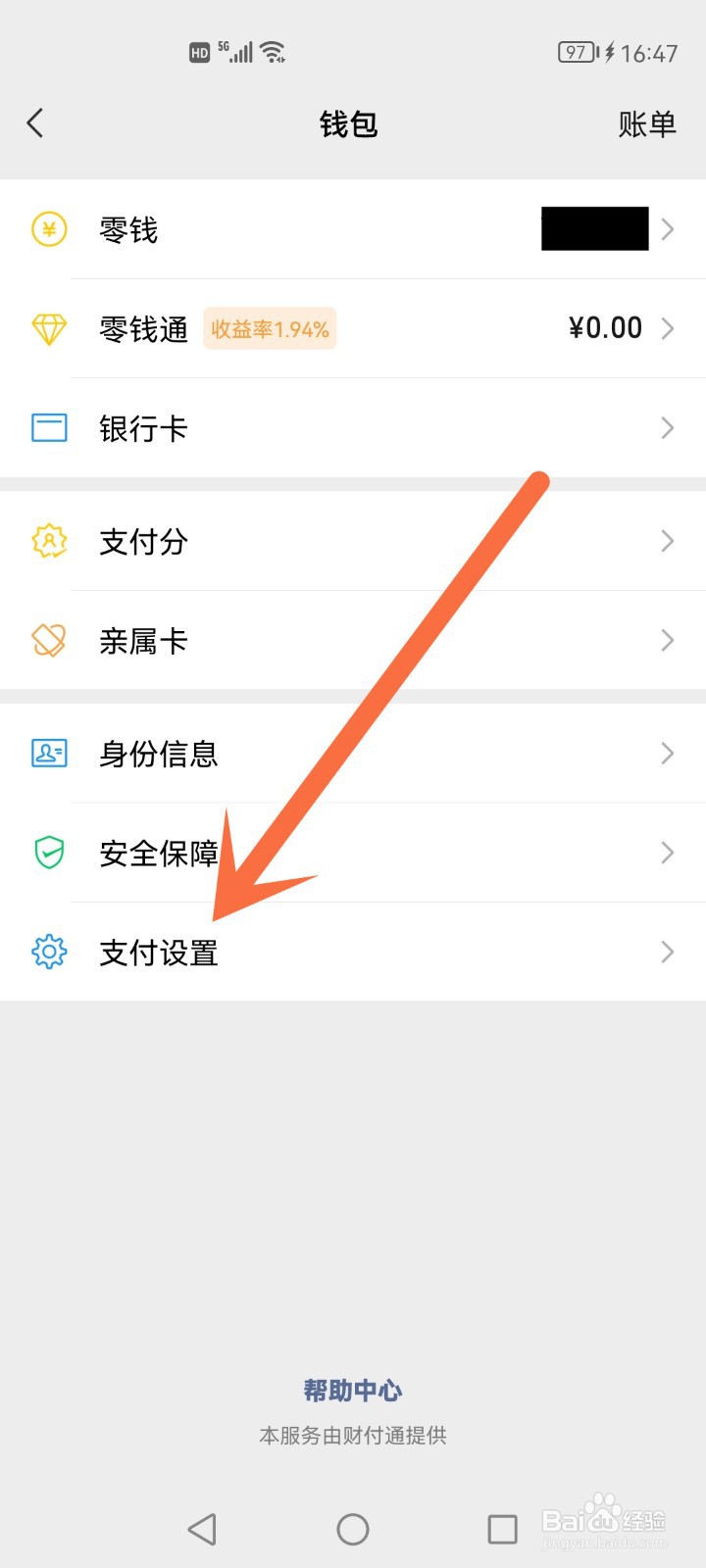
Task: Tap the 本服务由财付通提供 footer text
Action: point(352,1436)
